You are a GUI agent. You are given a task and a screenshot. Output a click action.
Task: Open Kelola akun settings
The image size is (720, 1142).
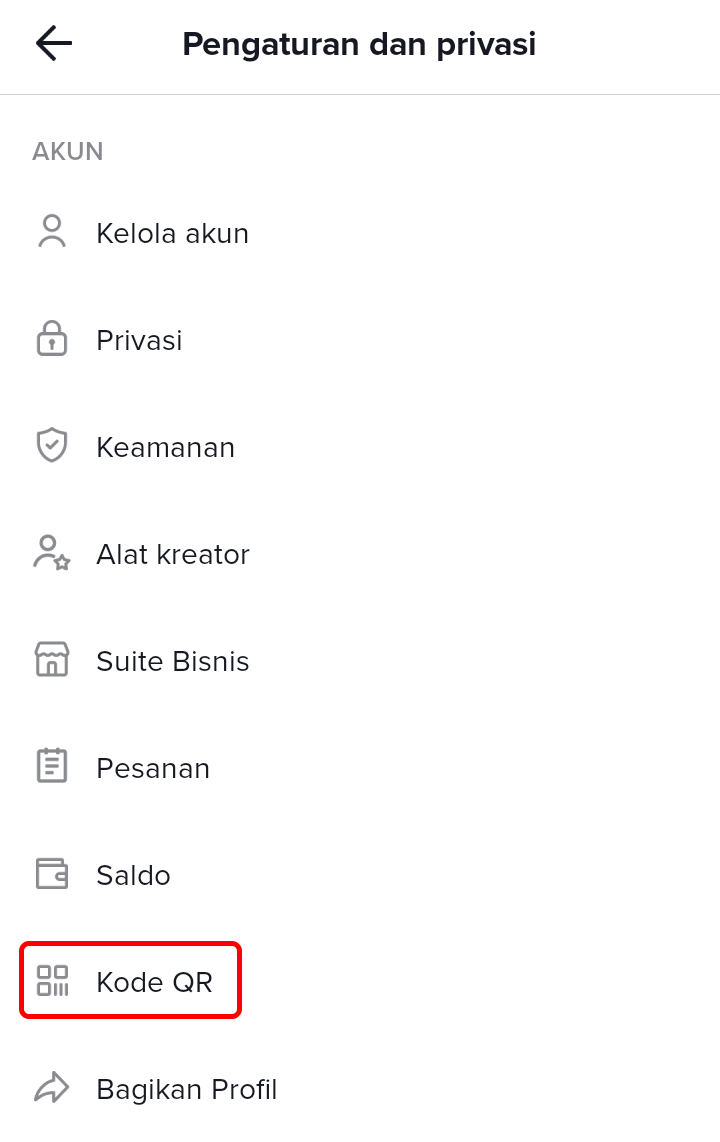(x=172, y=233)
